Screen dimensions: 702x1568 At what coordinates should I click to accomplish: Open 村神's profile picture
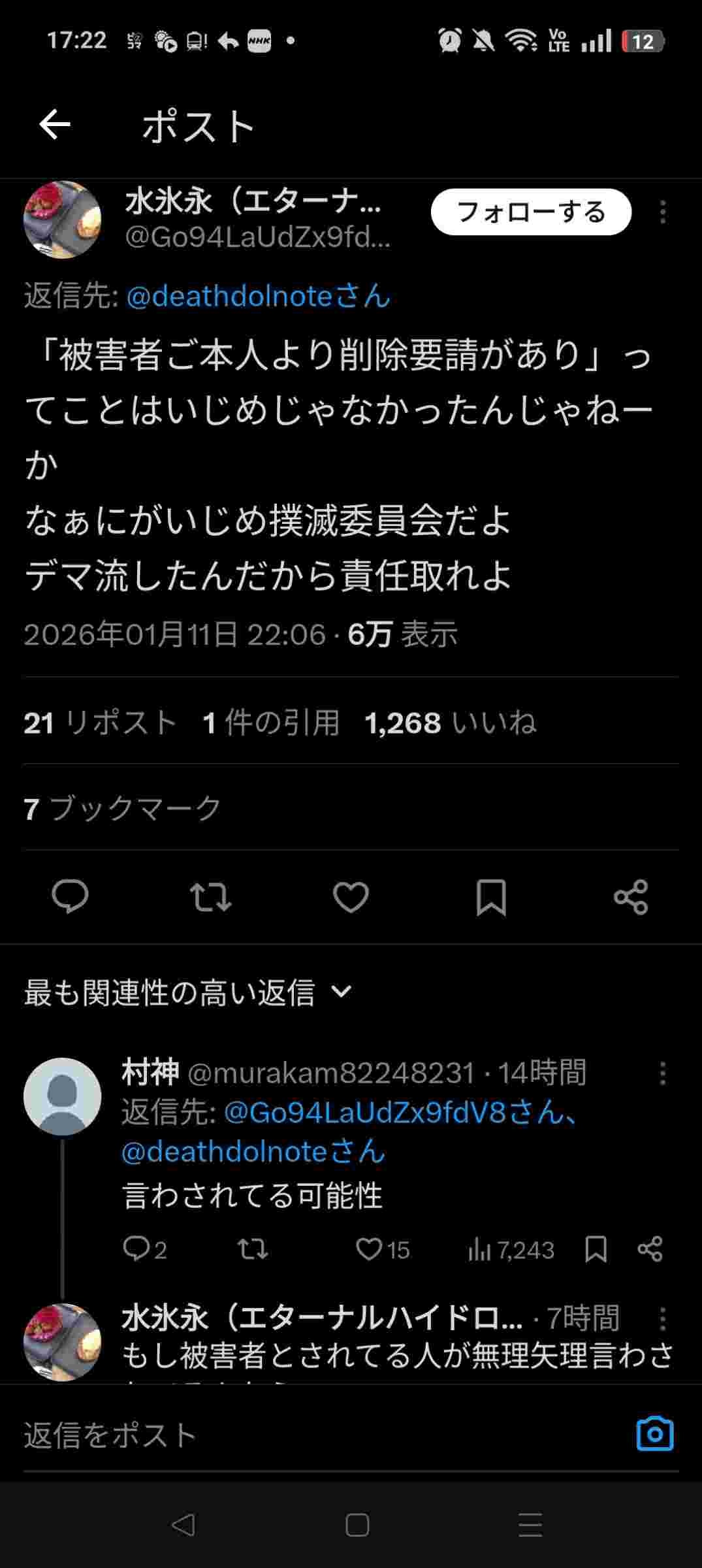click(62, 1096)
